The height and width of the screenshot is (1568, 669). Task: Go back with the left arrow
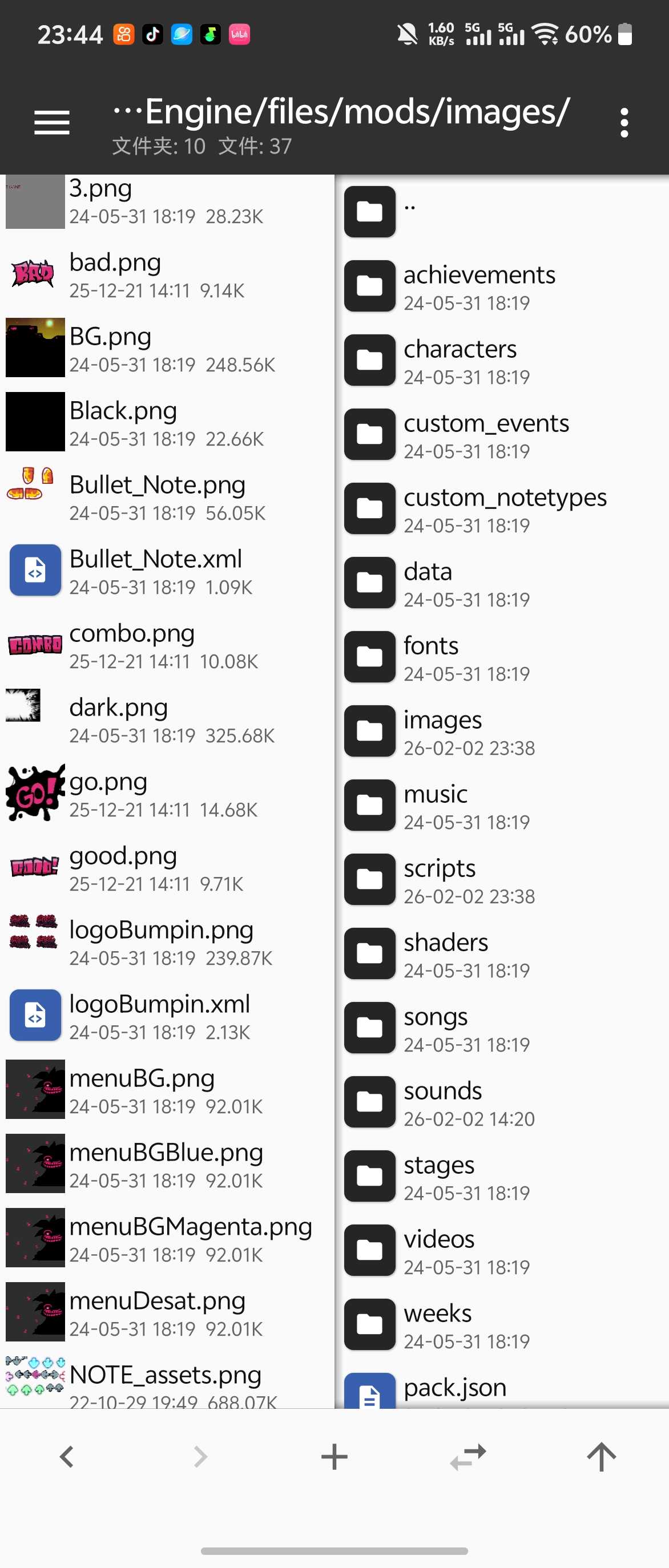click(x=67, y=1457)
